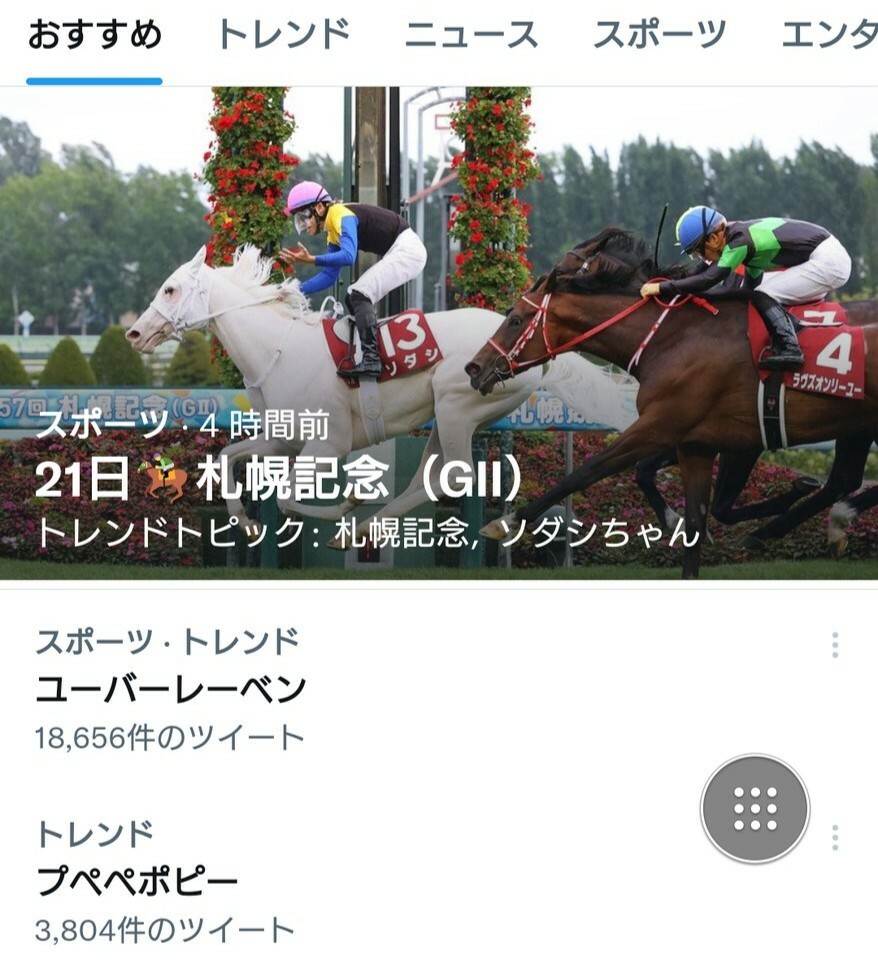Viewport: 878px width, 969px height.
Task: Open the ユーバーレーベン trend
Action: (171, 689)
